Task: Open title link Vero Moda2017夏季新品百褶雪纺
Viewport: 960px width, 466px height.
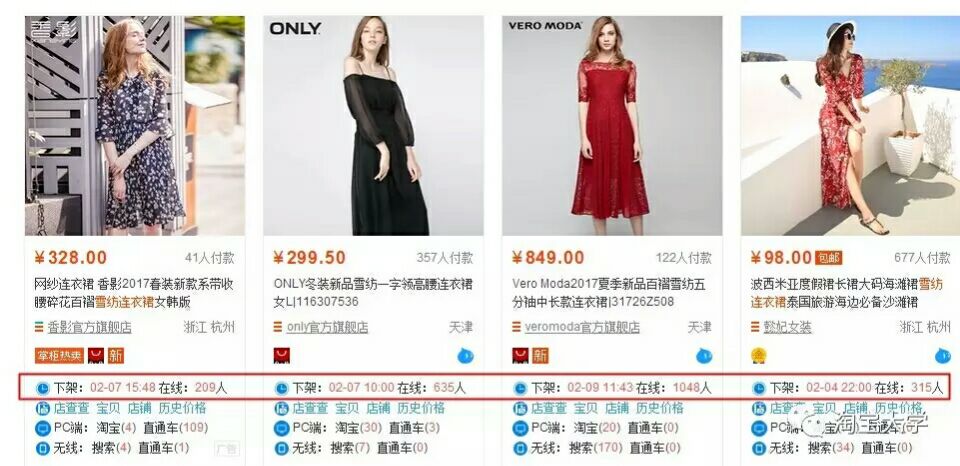Action: click(610, 293)
